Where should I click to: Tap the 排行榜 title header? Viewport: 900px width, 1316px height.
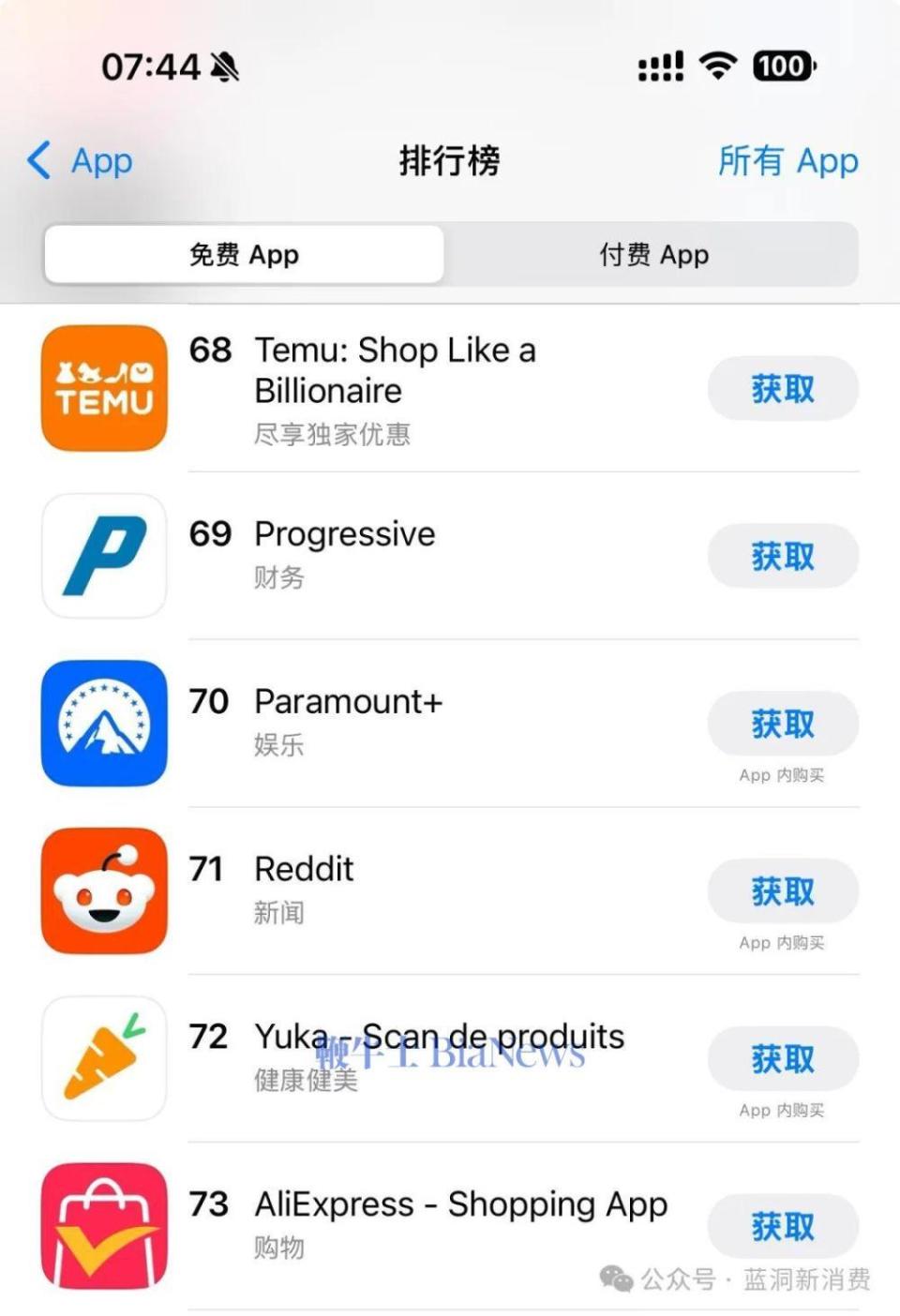[450, 161]
